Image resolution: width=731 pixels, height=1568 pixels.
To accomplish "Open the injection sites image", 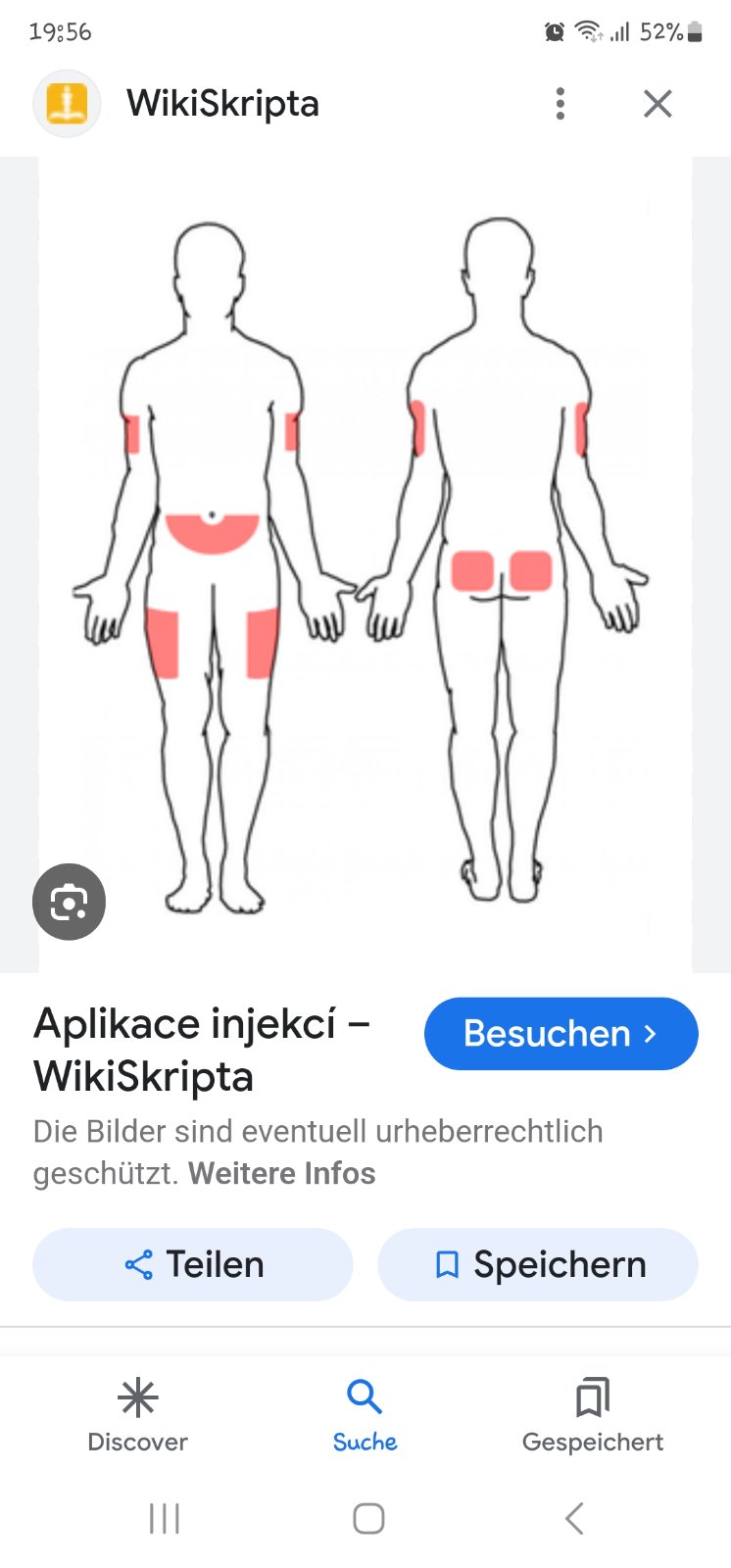I will pyautogui.click(x=365, y=563).
